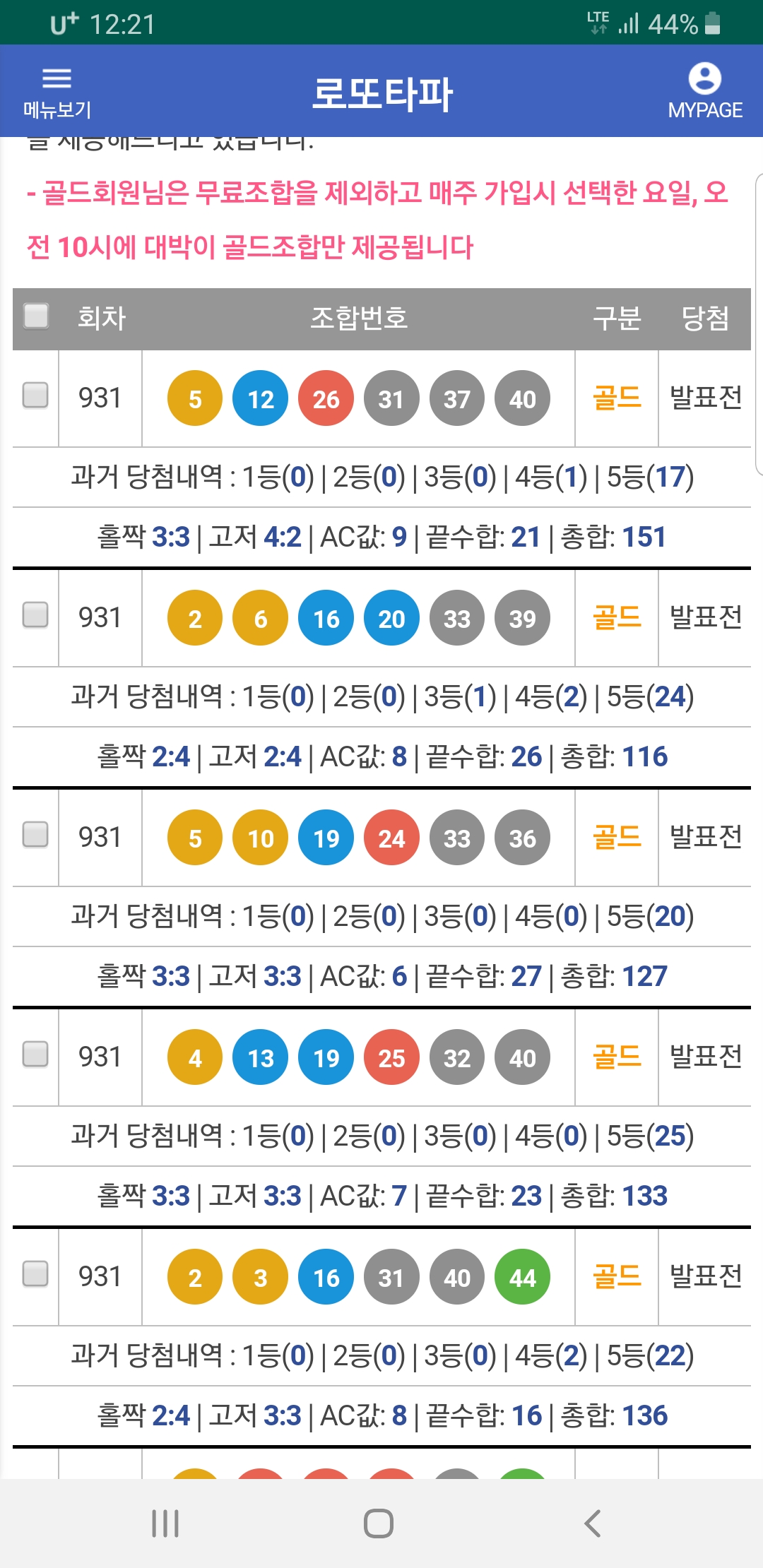Screen dimensions: 763x1568
Task: Tick the select-all checkbox in table header
Action: (x=36, y=316)
